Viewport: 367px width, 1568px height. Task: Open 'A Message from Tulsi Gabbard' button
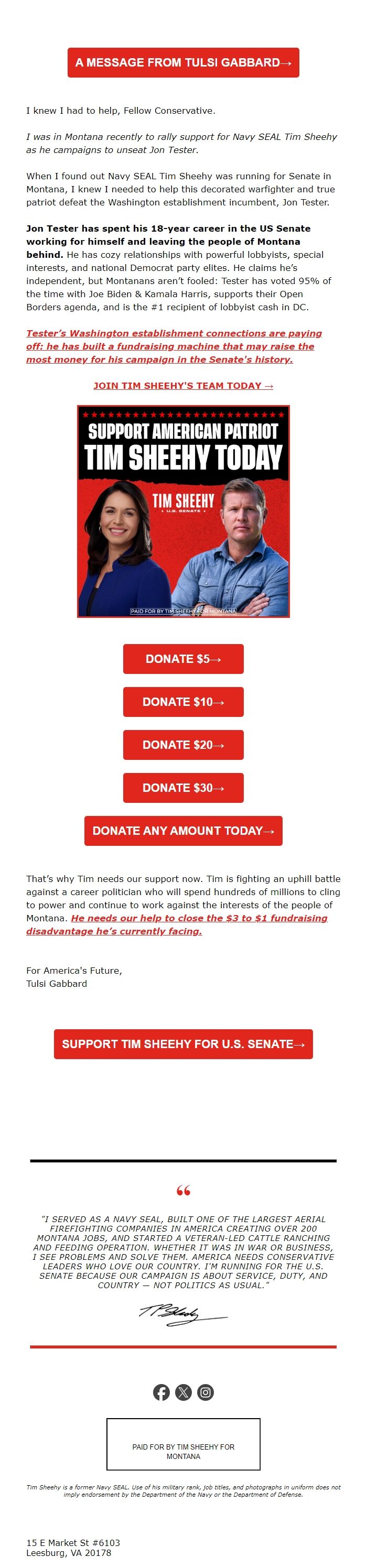click(x=183, y=63)
